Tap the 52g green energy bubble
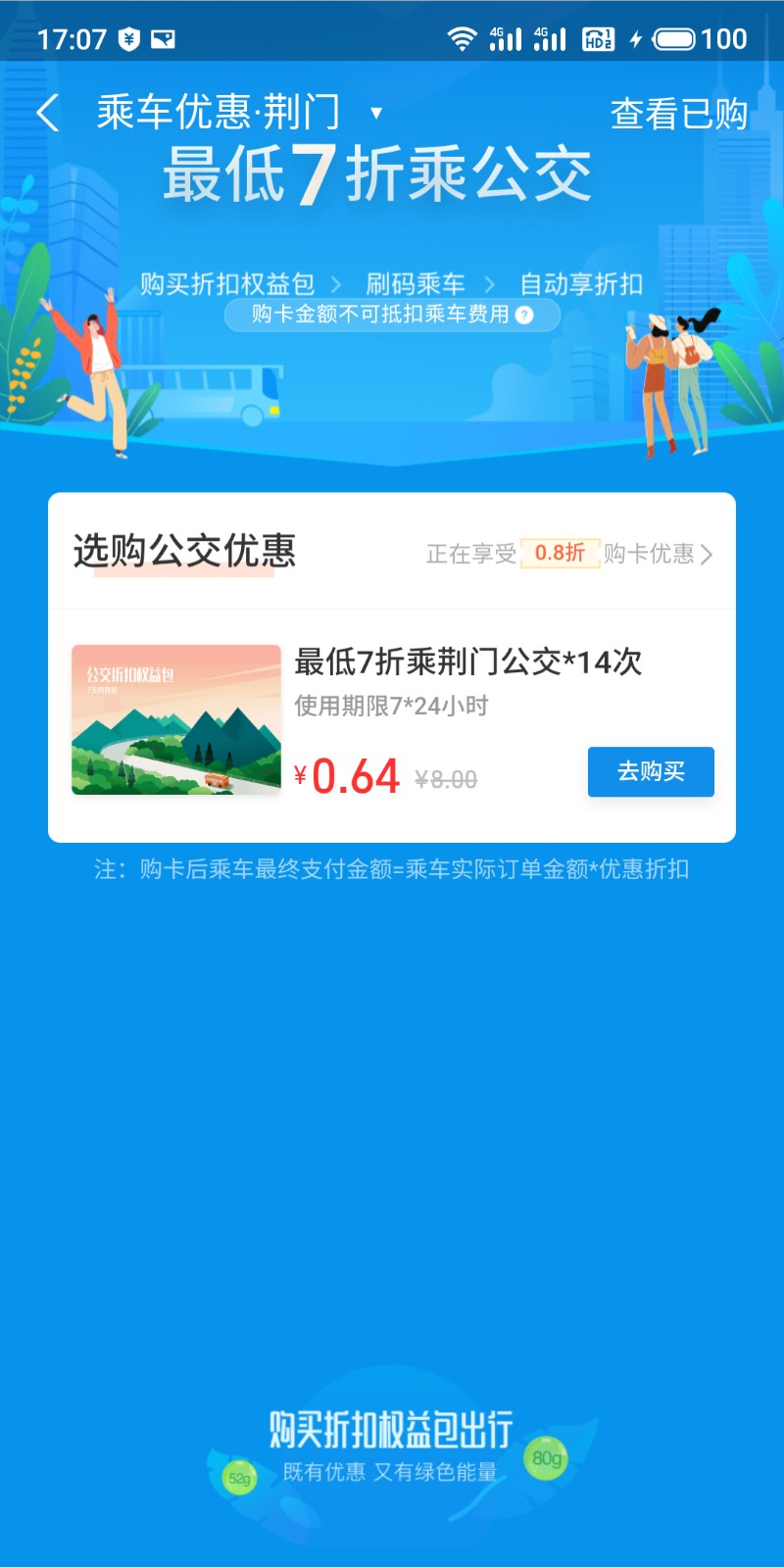Viewport: 784px width, 1568px height. [x=238, y=1478]
